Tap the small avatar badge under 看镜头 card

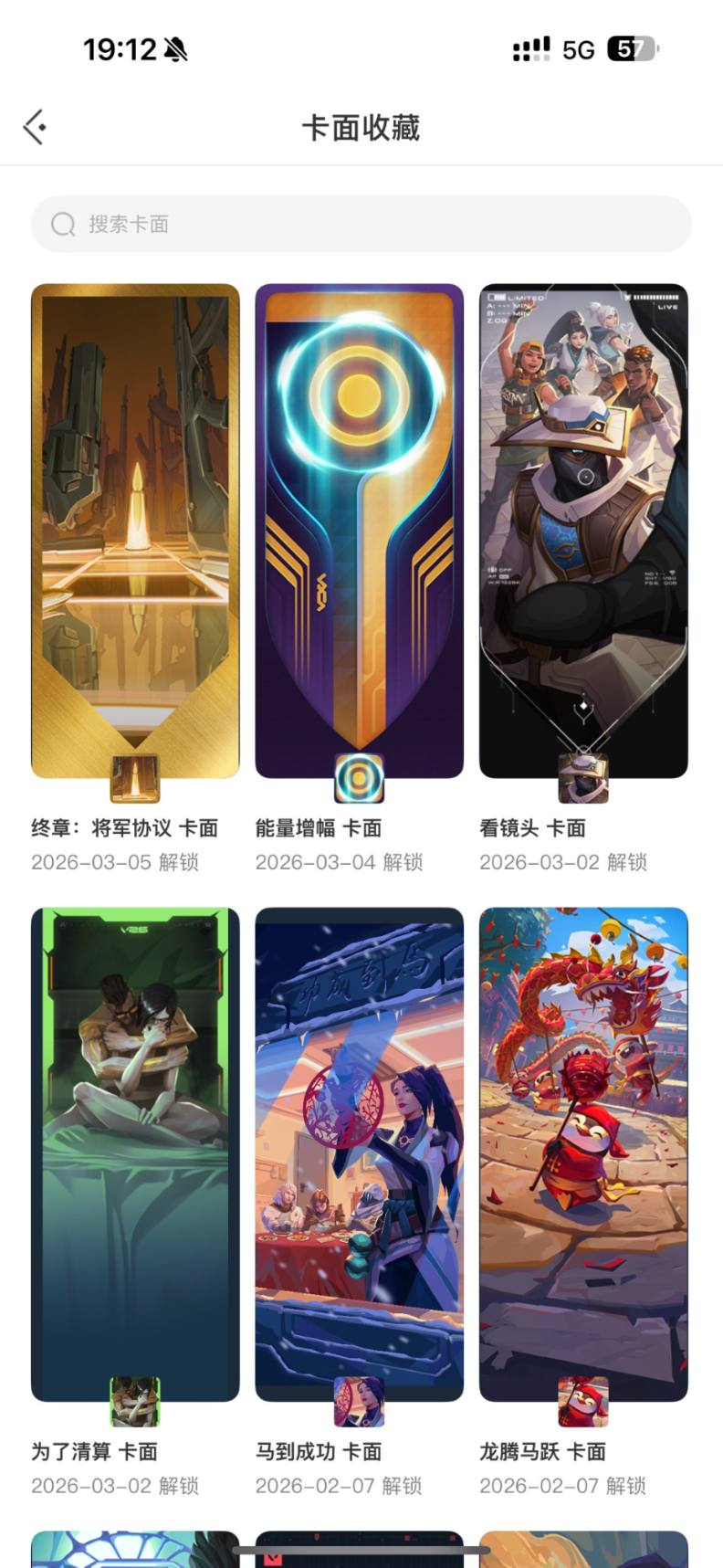(584, 779)
